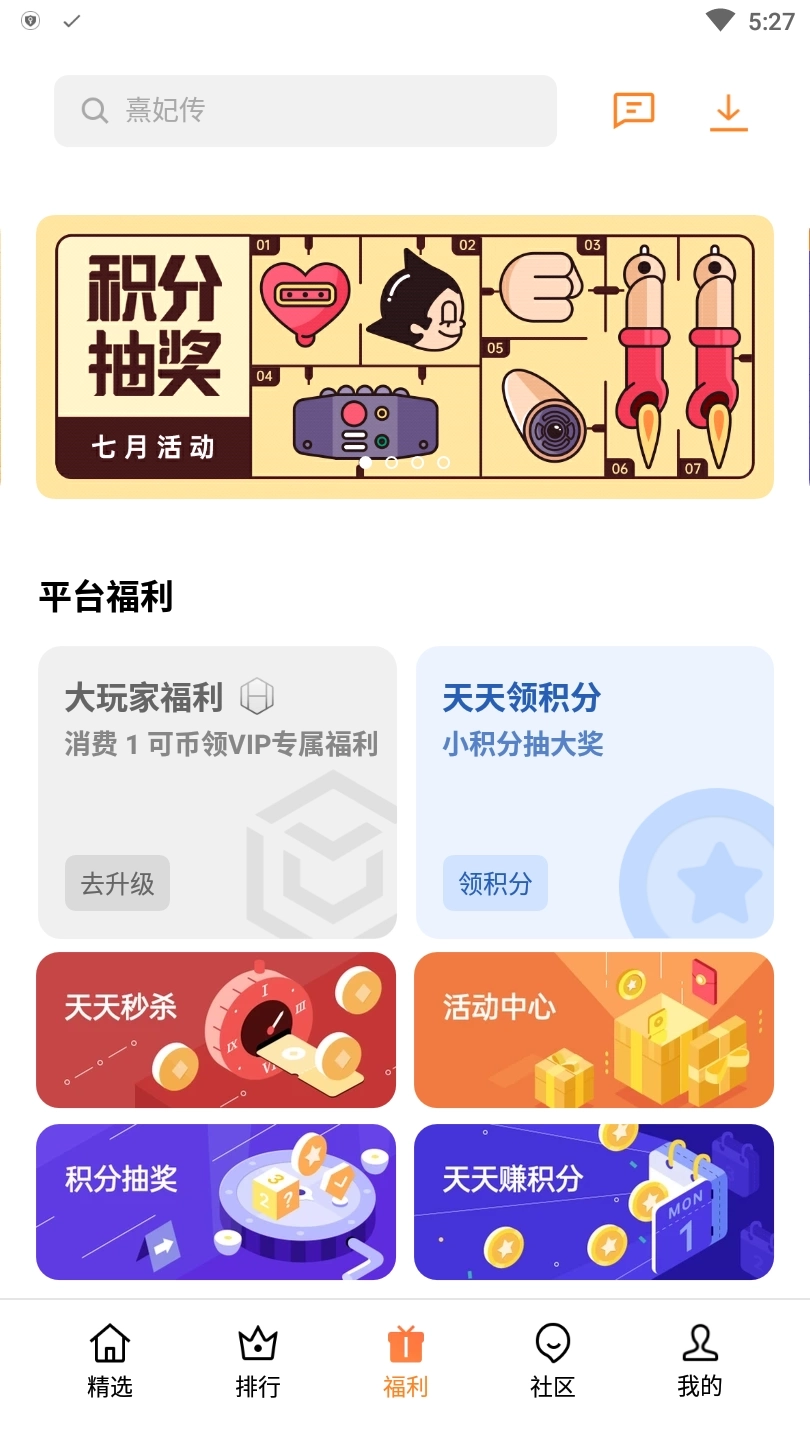This screenshot has width=810, height=1440.
Task: Select the 排行 crown ranking icon
Action: (x=257, y=1341)
